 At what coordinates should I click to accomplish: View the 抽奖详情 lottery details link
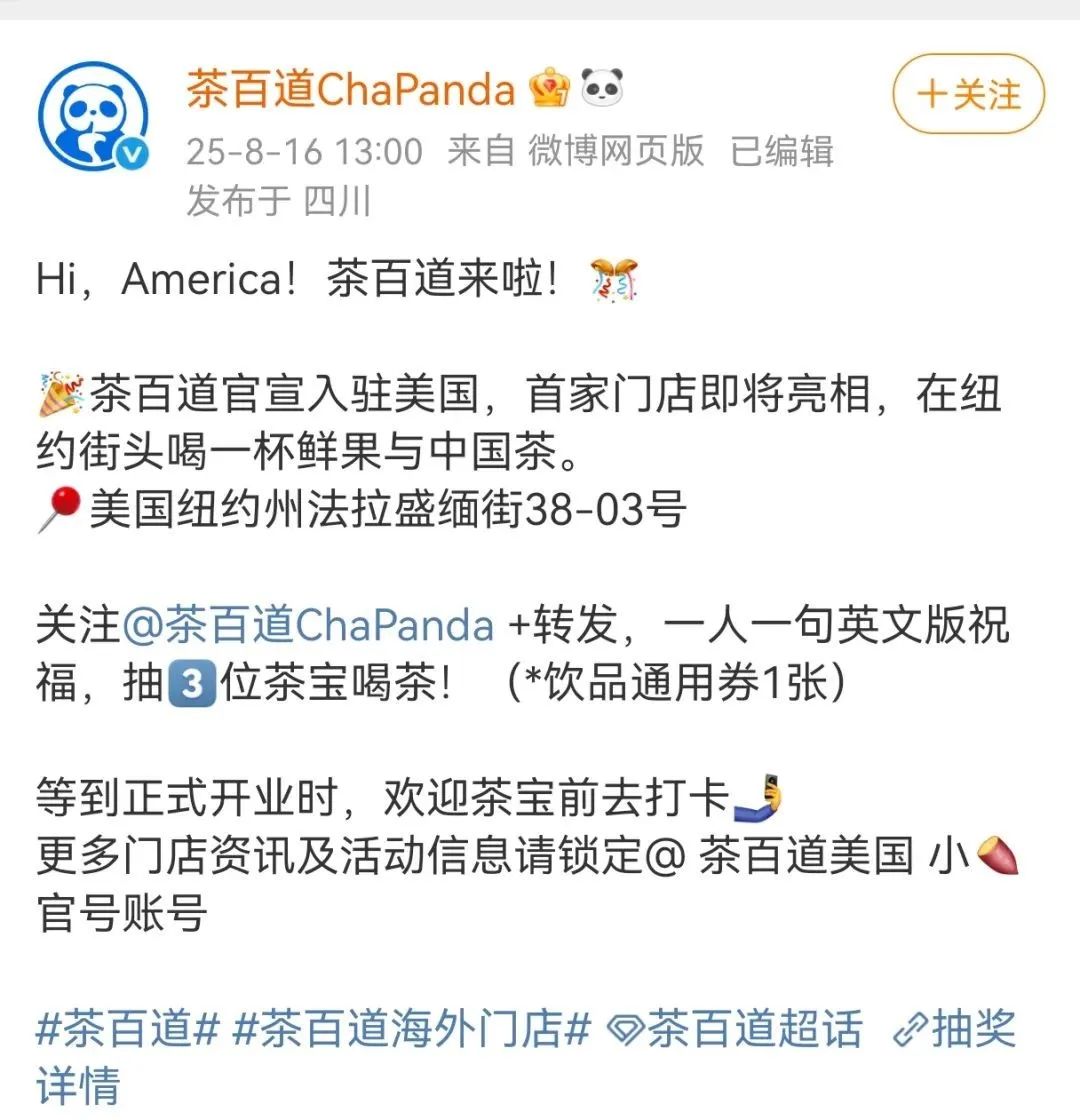[955, 1028]
